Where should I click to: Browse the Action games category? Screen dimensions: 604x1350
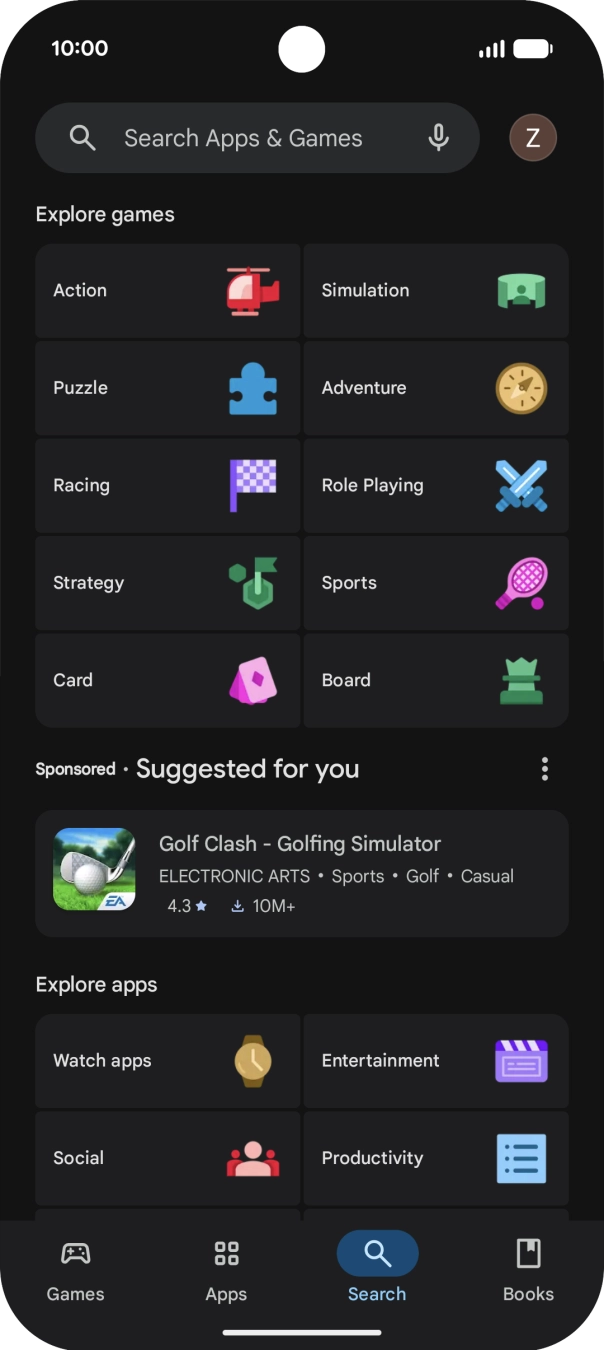pyautogui.click(x=167, y=291)
